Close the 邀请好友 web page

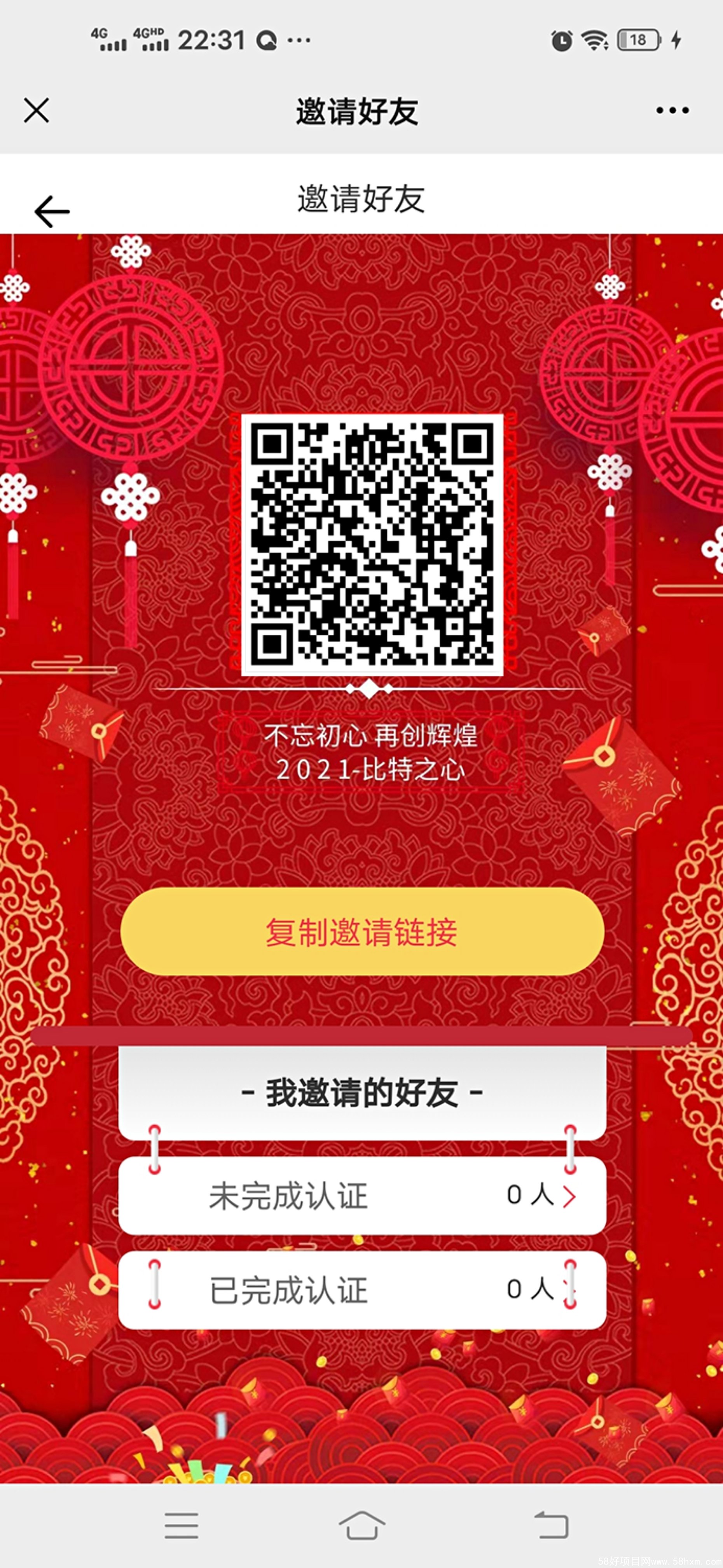[37, 111]
